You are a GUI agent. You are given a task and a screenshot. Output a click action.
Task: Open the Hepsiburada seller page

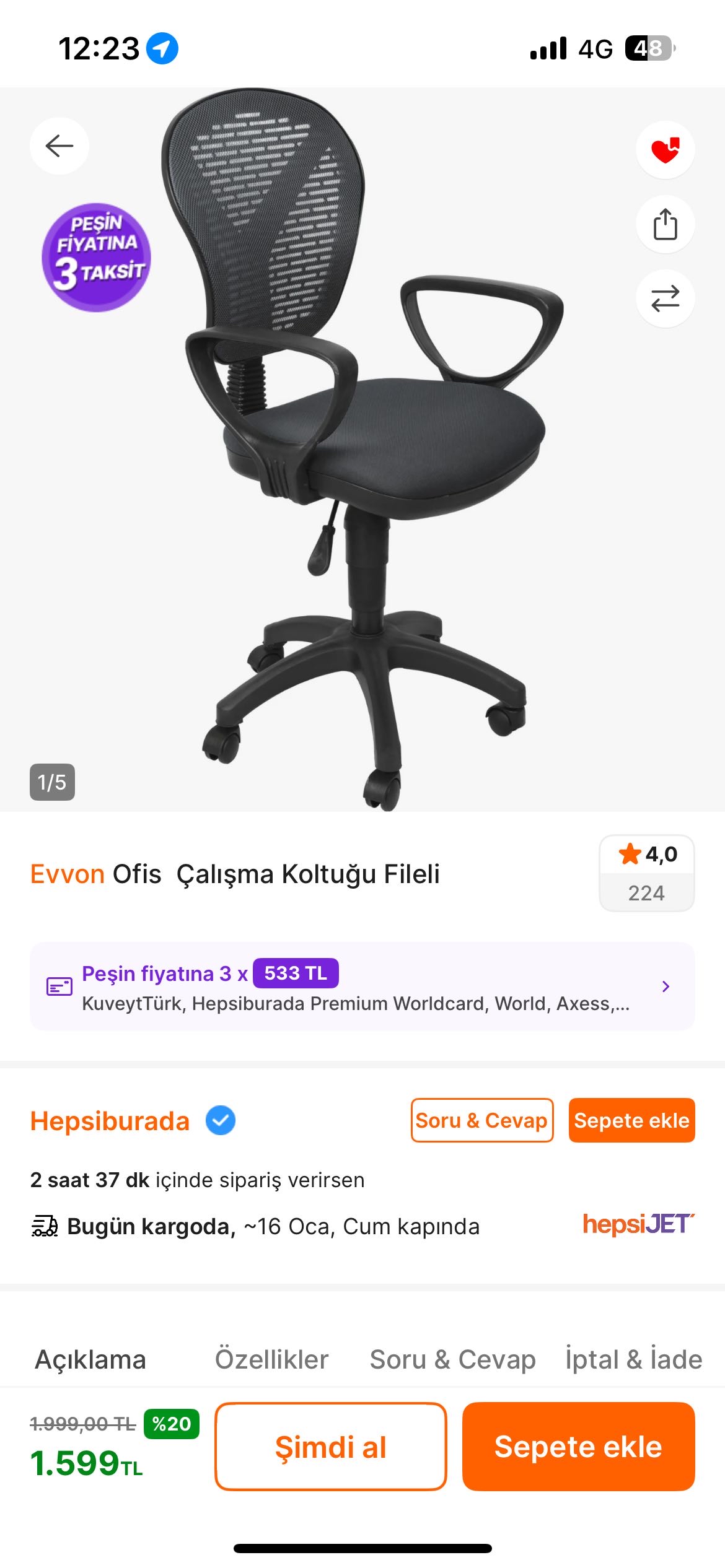tap(110, 1121)
